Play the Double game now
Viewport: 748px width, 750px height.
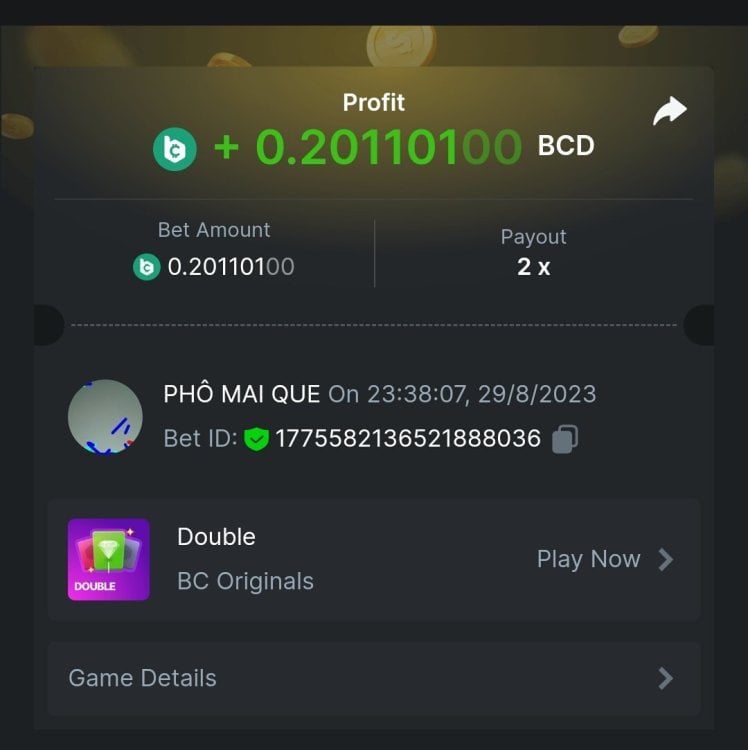(604, 559)
